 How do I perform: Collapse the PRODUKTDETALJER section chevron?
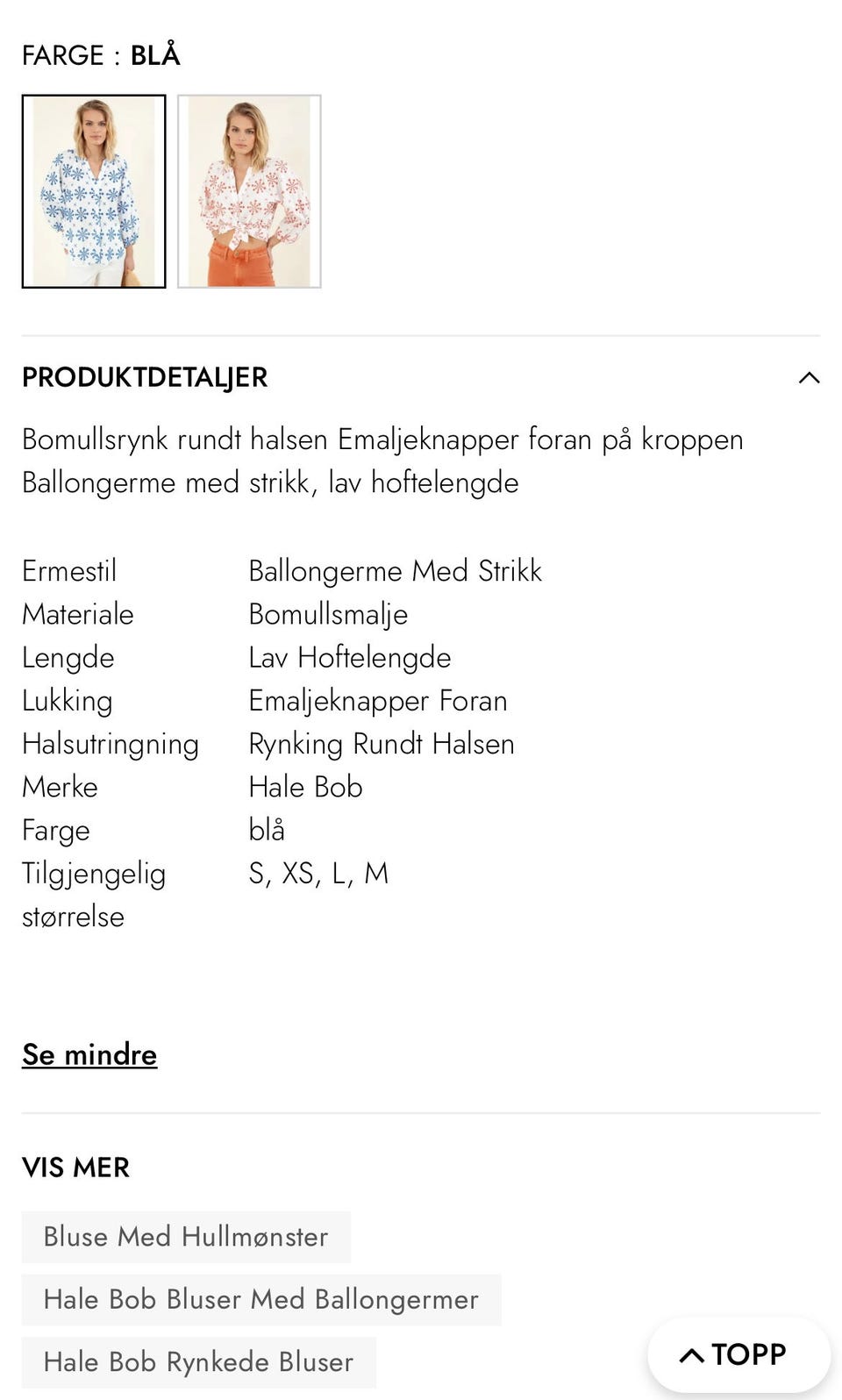810,378
